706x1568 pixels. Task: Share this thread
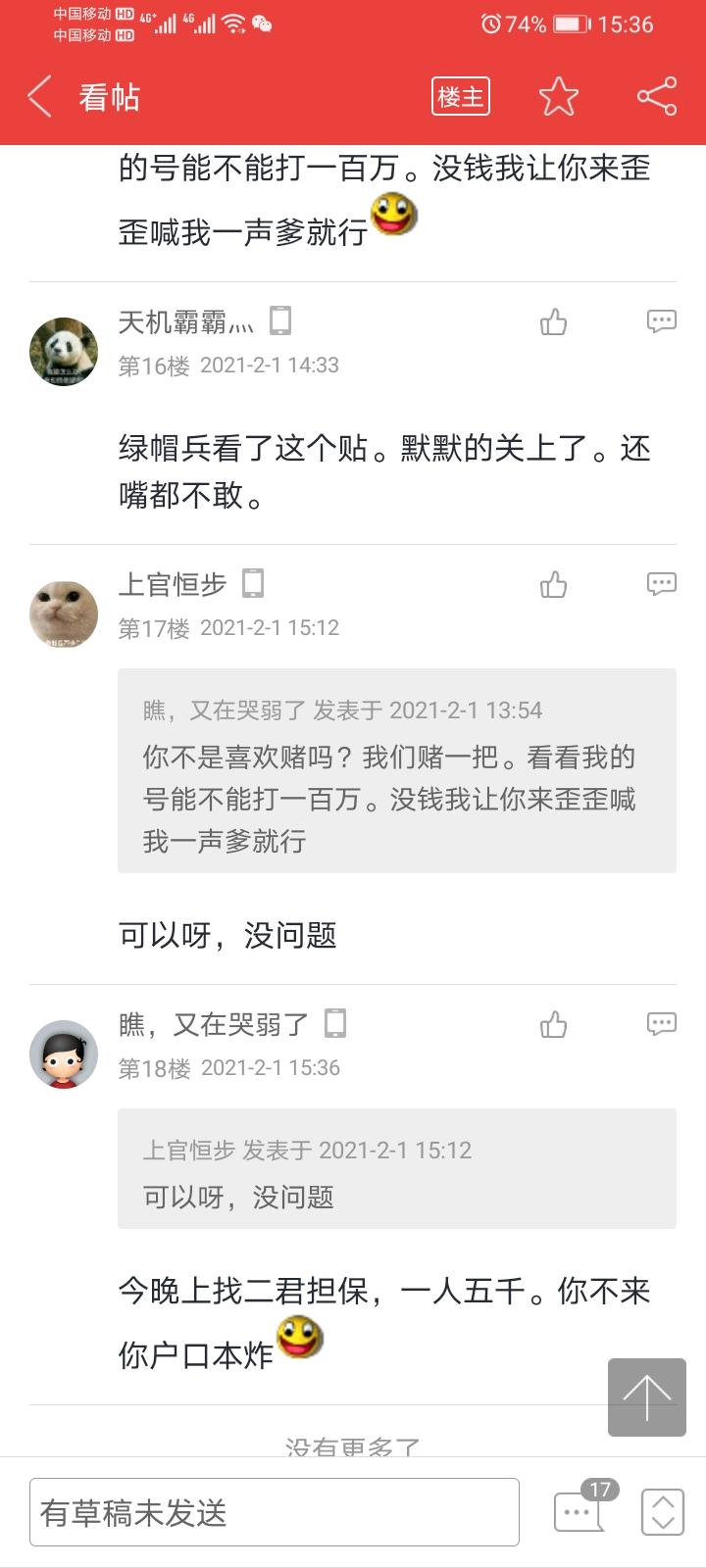coord(656,97)
